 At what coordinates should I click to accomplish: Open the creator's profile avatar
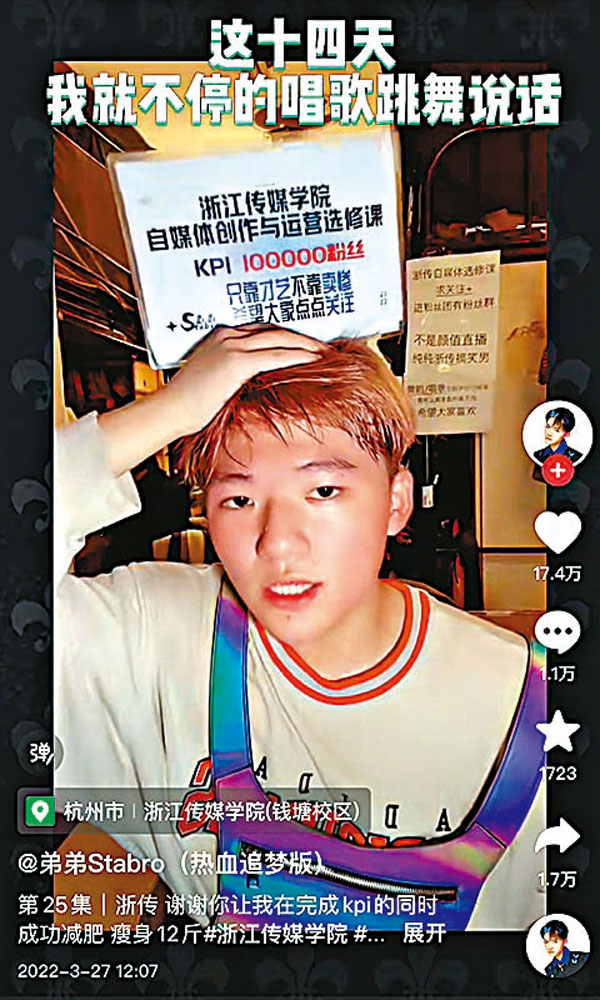557,434
